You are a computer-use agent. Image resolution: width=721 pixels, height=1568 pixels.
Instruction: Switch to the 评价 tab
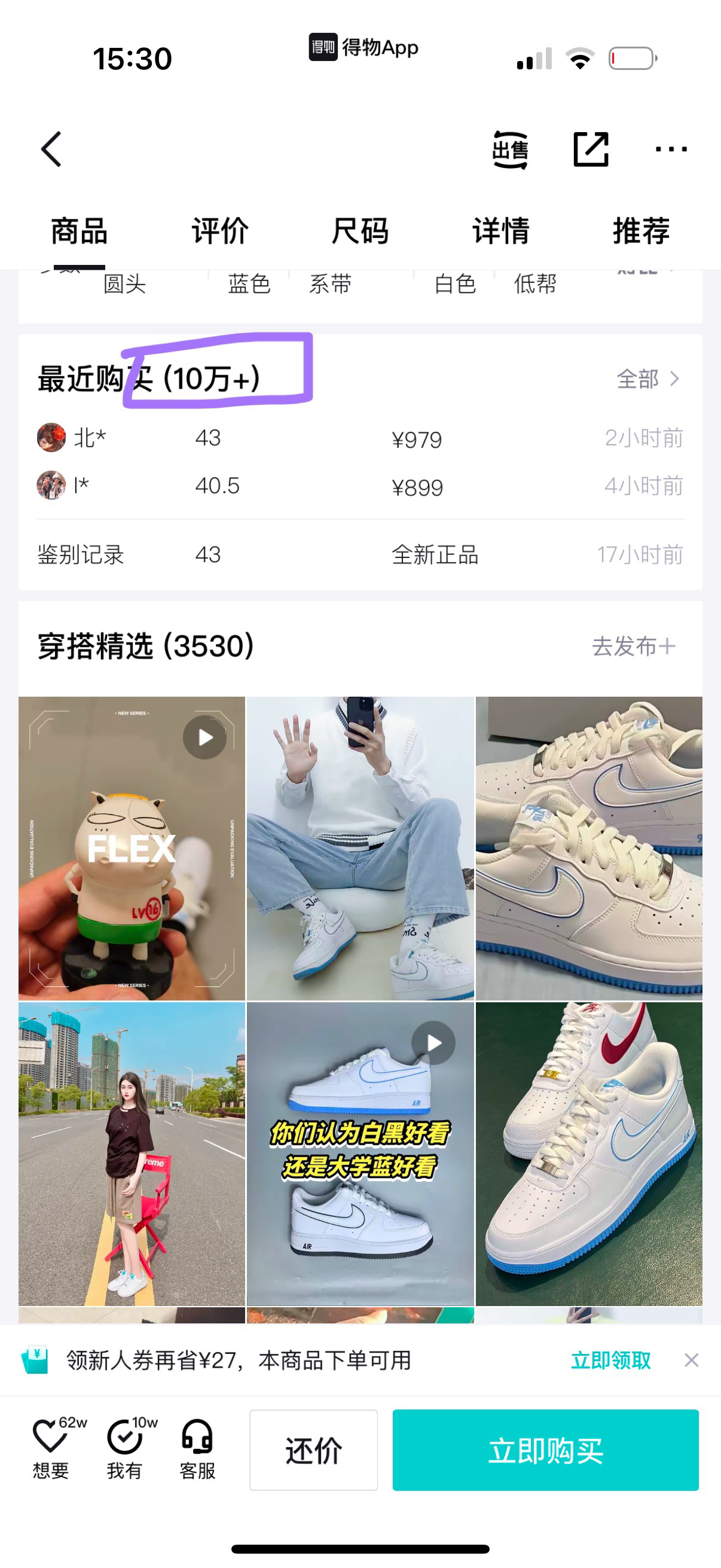[x=219, y=231]
